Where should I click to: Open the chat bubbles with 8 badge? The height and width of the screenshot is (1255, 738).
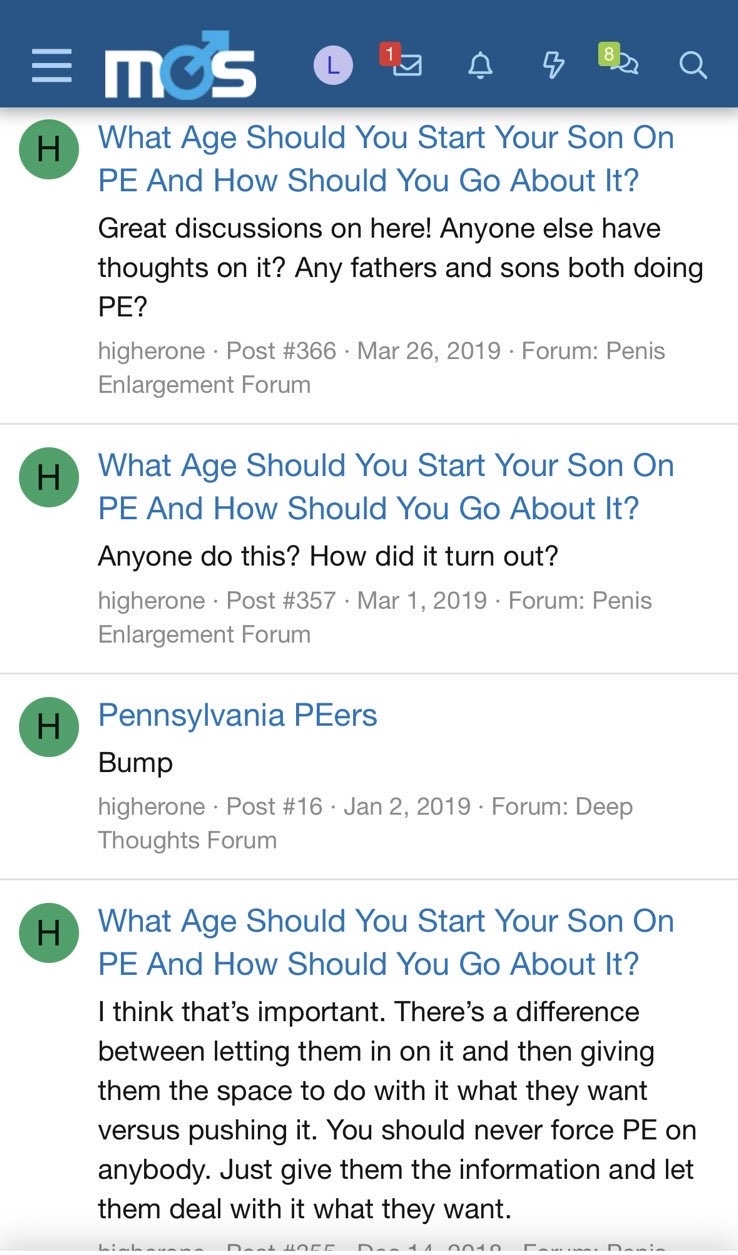tap(620, 60)
